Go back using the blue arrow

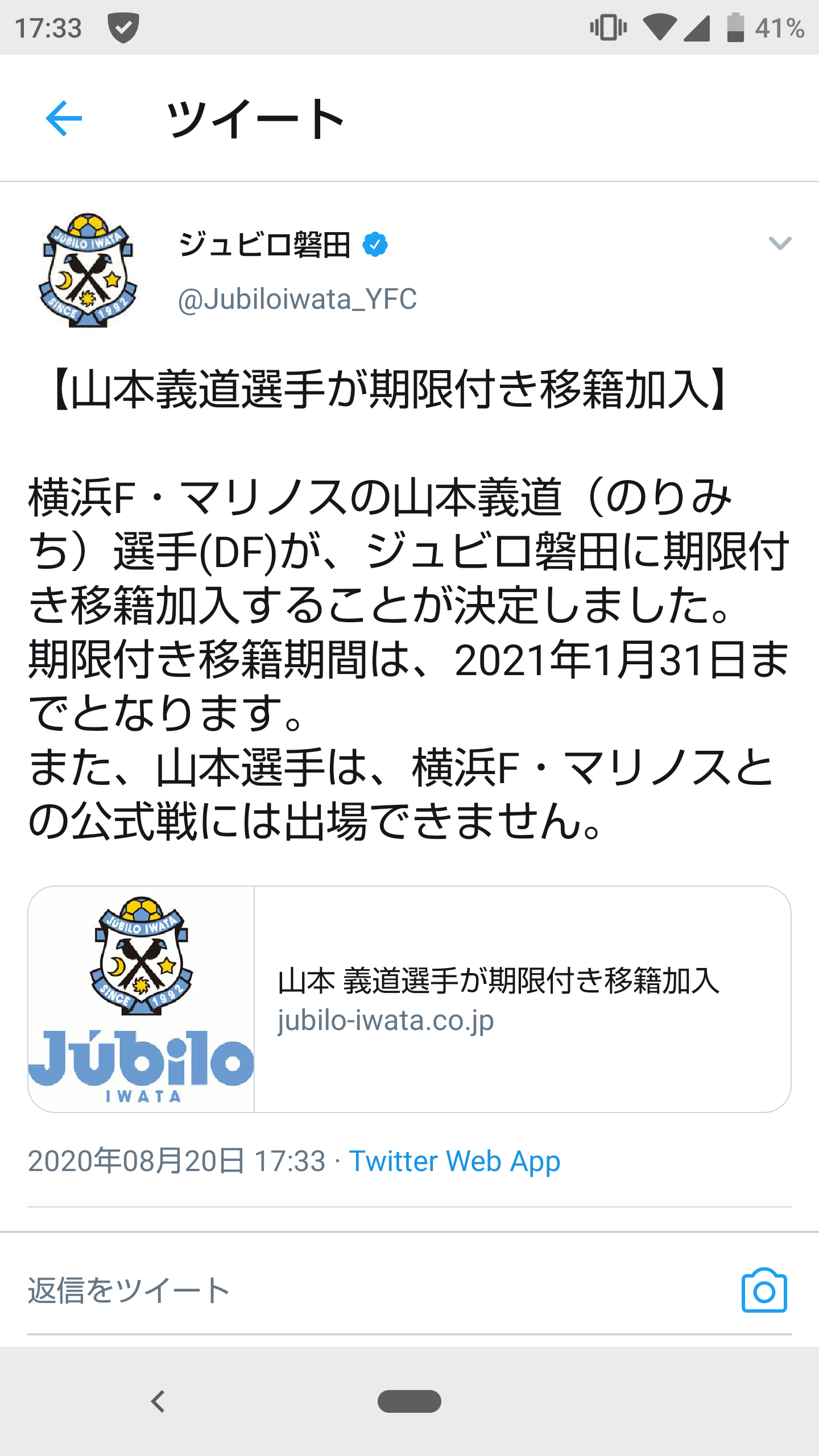click(64, 118)
